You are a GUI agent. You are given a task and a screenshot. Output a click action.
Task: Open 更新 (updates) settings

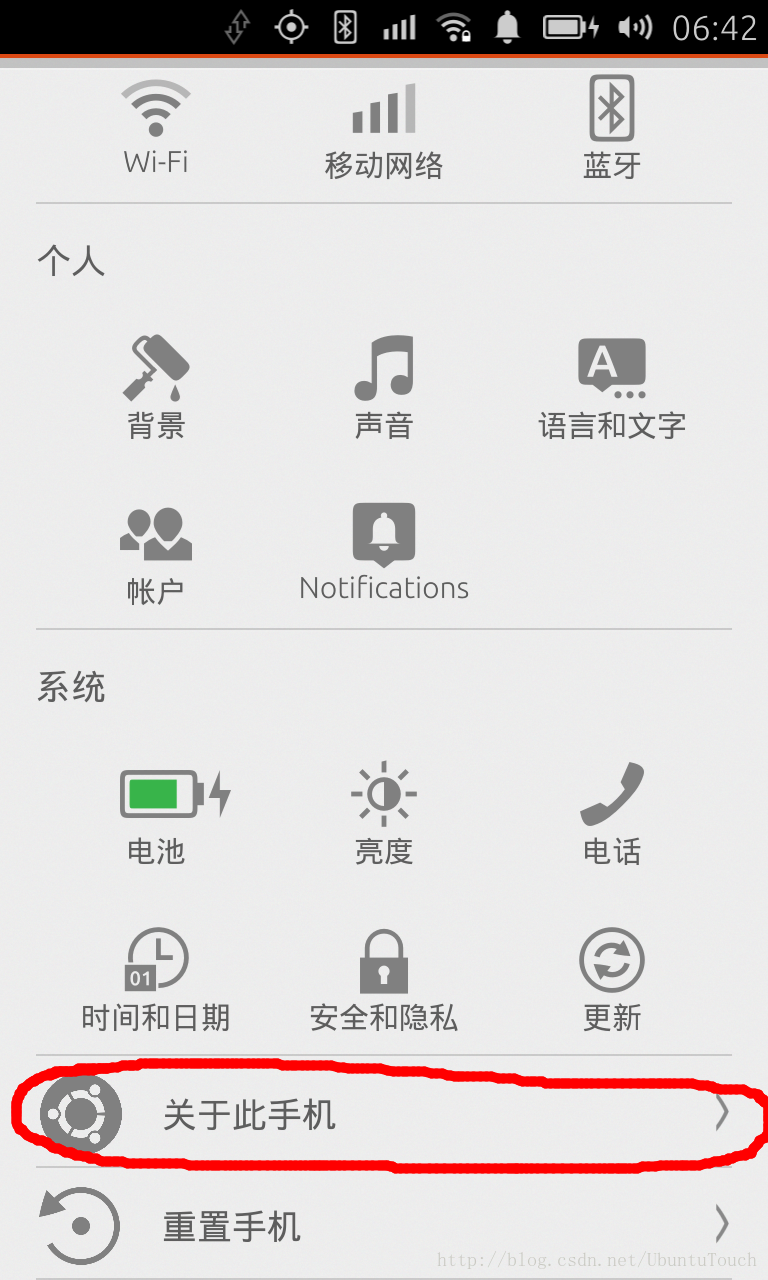[x=612, y=979]
